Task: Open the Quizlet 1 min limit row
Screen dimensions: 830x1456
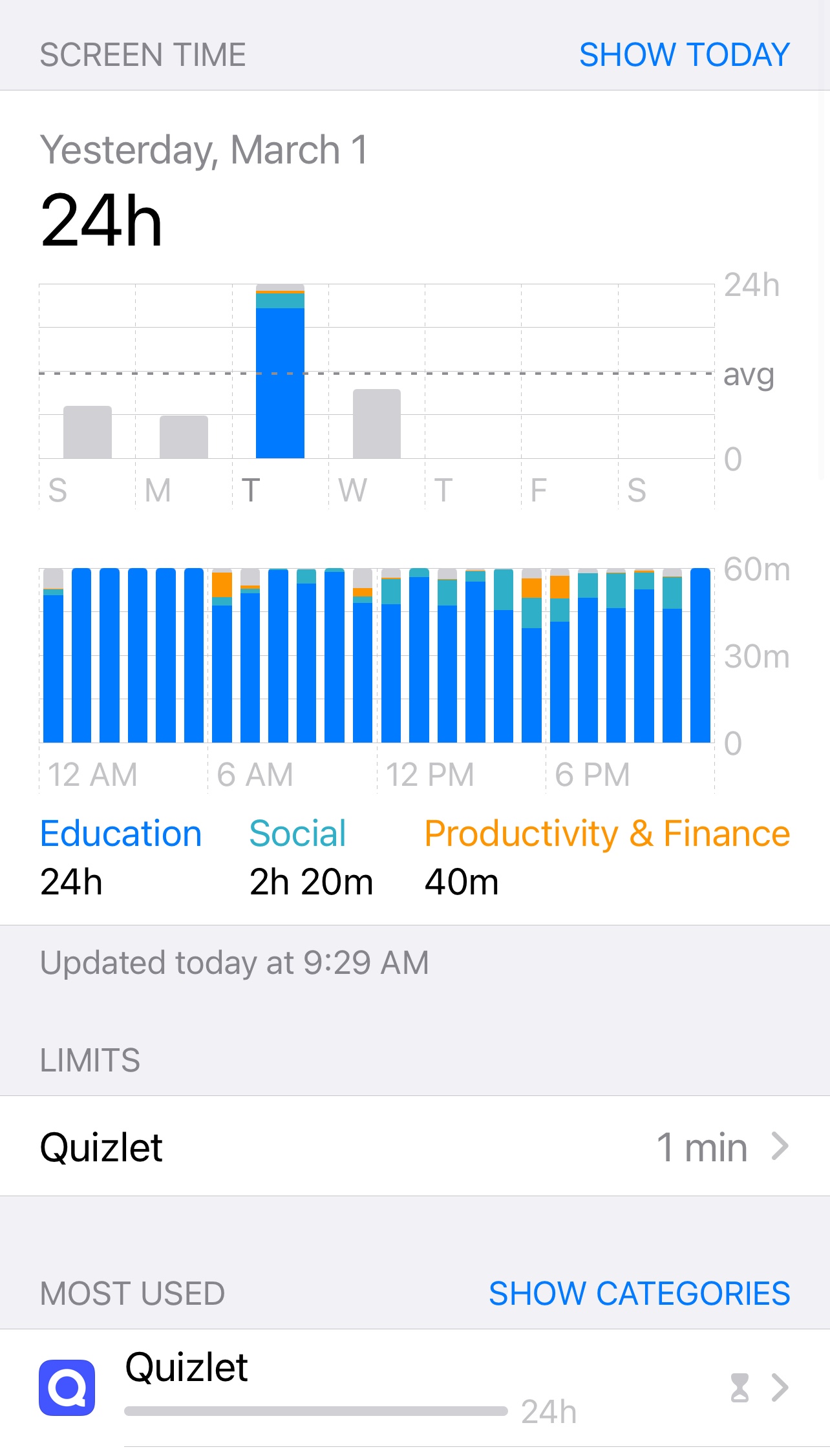Action: 415,1147
